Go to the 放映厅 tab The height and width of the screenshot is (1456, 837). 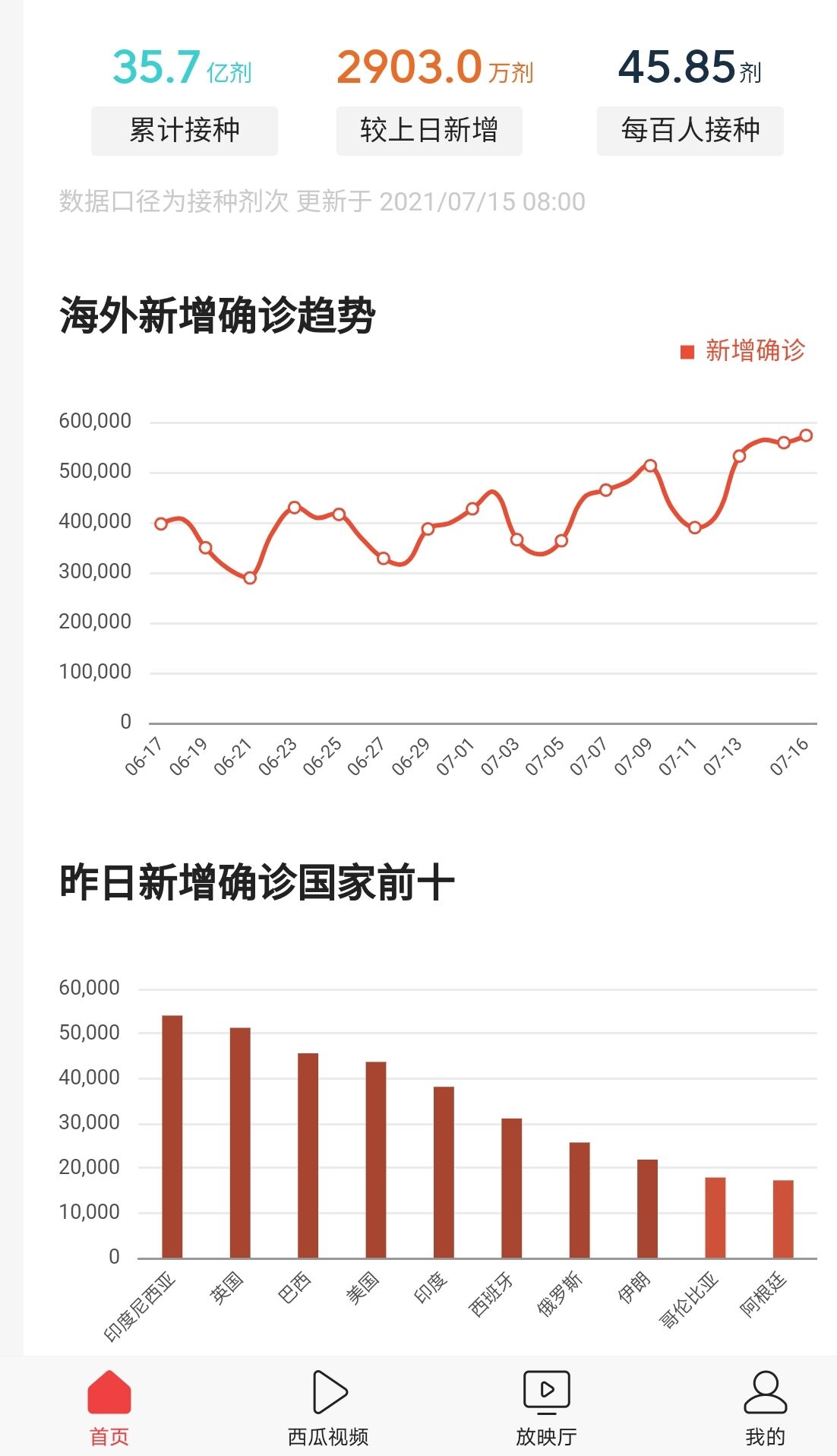(x=546, y=1407)
